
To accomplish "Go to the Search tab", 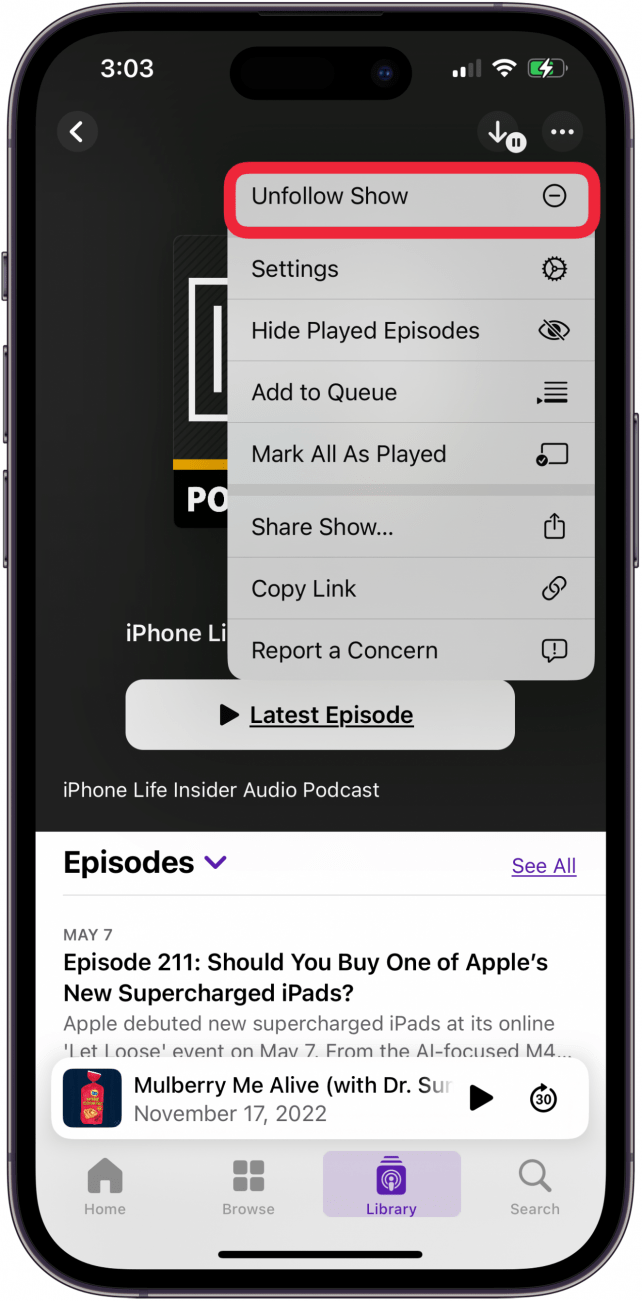I will click(534, 1187).
